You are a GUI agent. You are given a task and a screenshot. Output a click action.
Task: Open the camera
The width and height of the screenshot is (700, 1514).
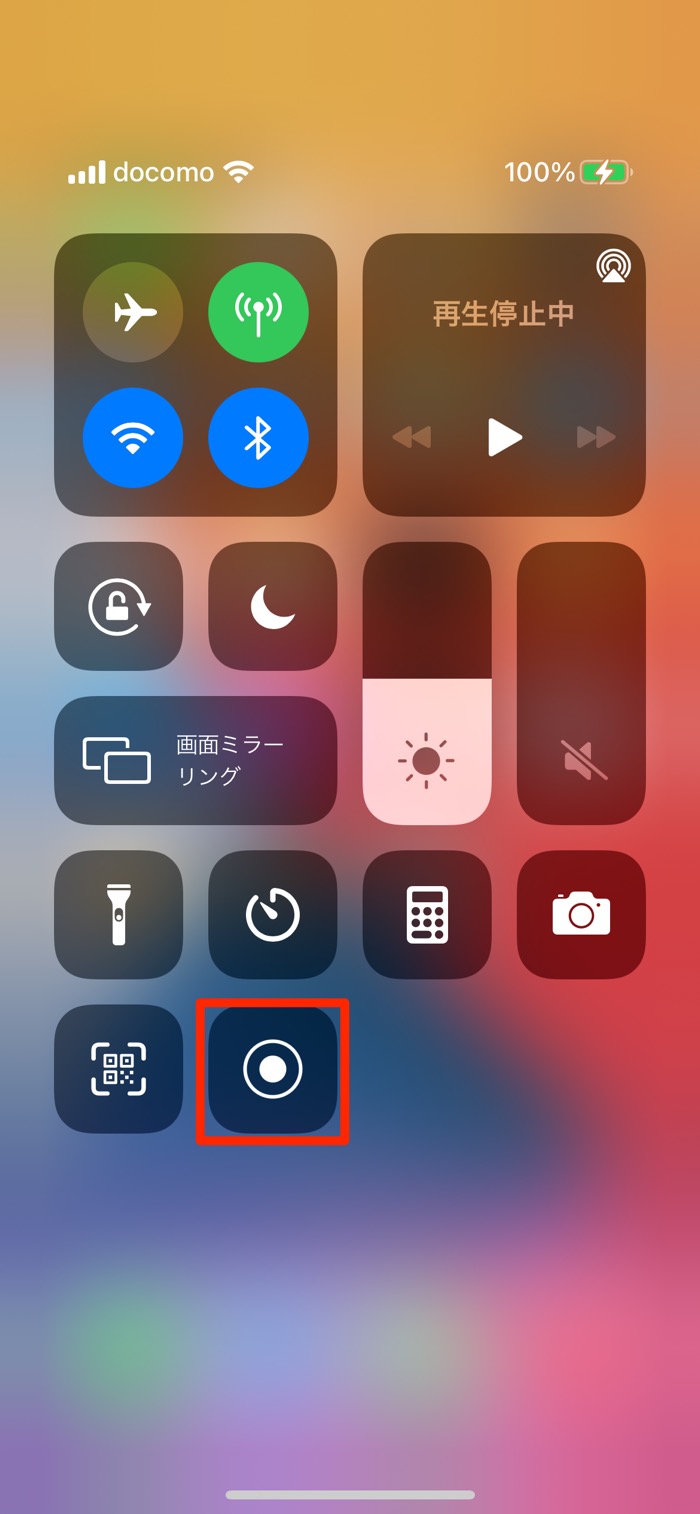pos(581,915)
